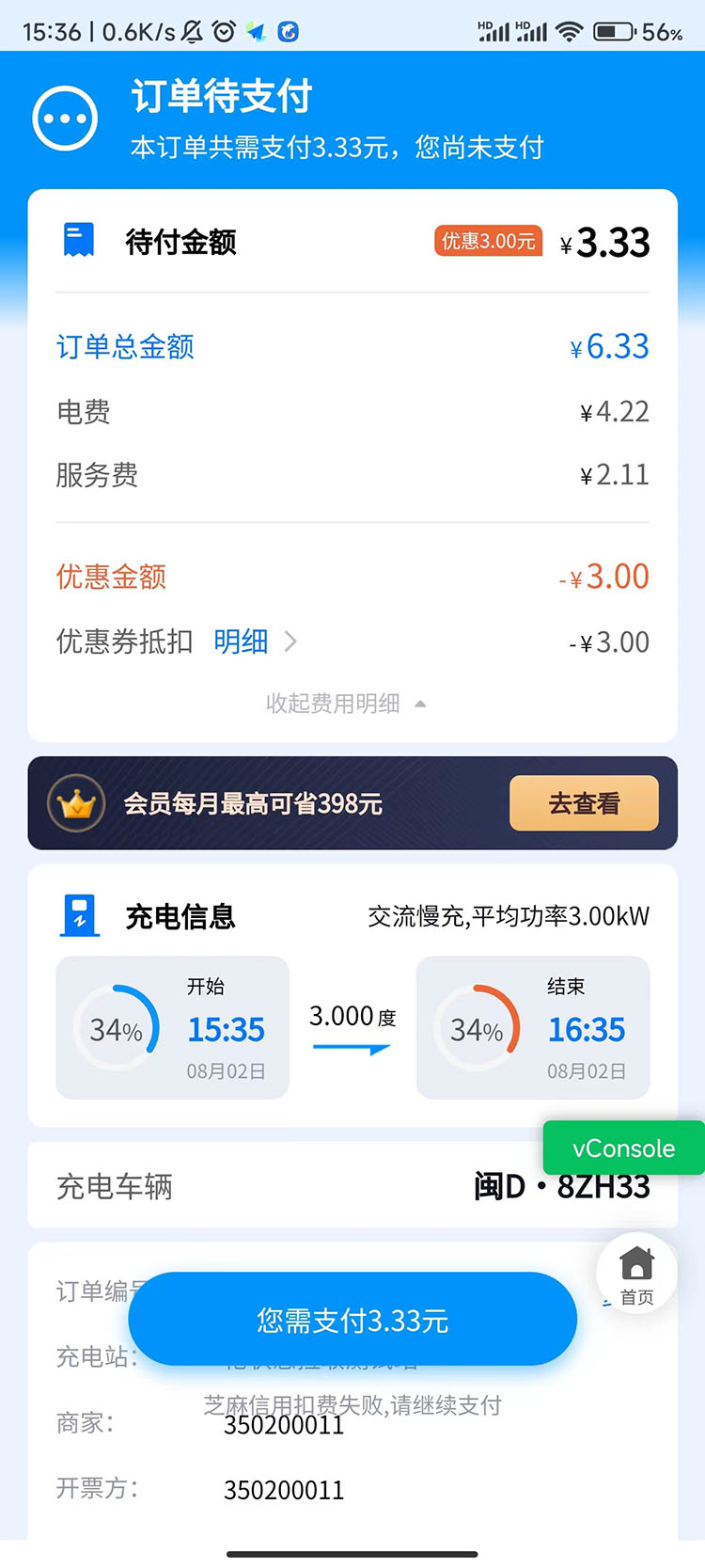Tap 去查看 on the membership banner
This screenshot has height=1568, width=705.
[584, 803]
